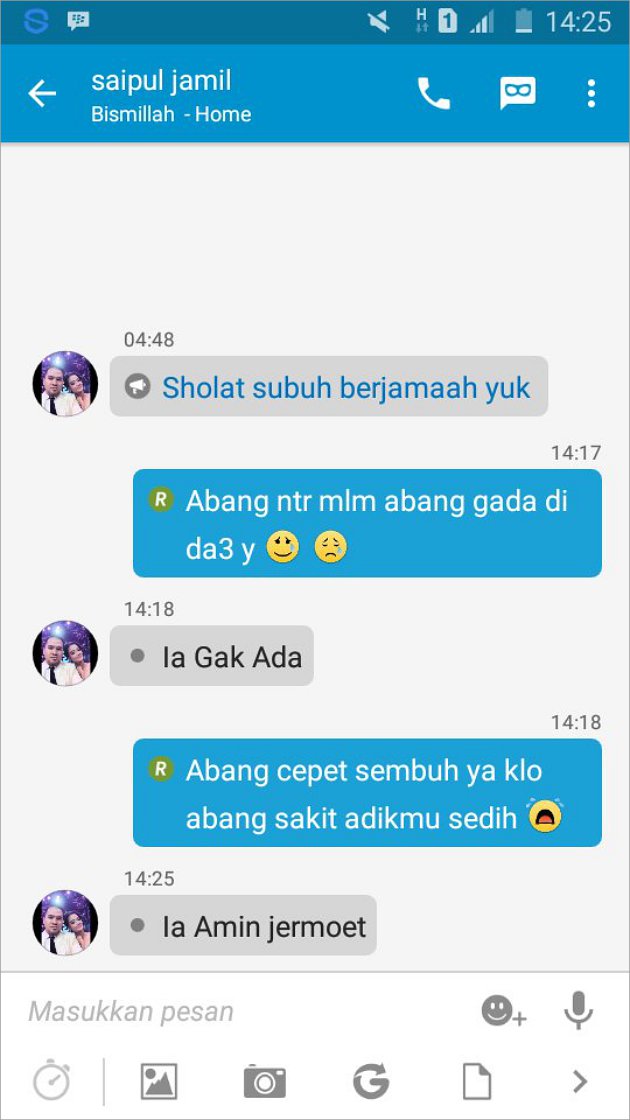Attach a picture from the gallery

159,1081
